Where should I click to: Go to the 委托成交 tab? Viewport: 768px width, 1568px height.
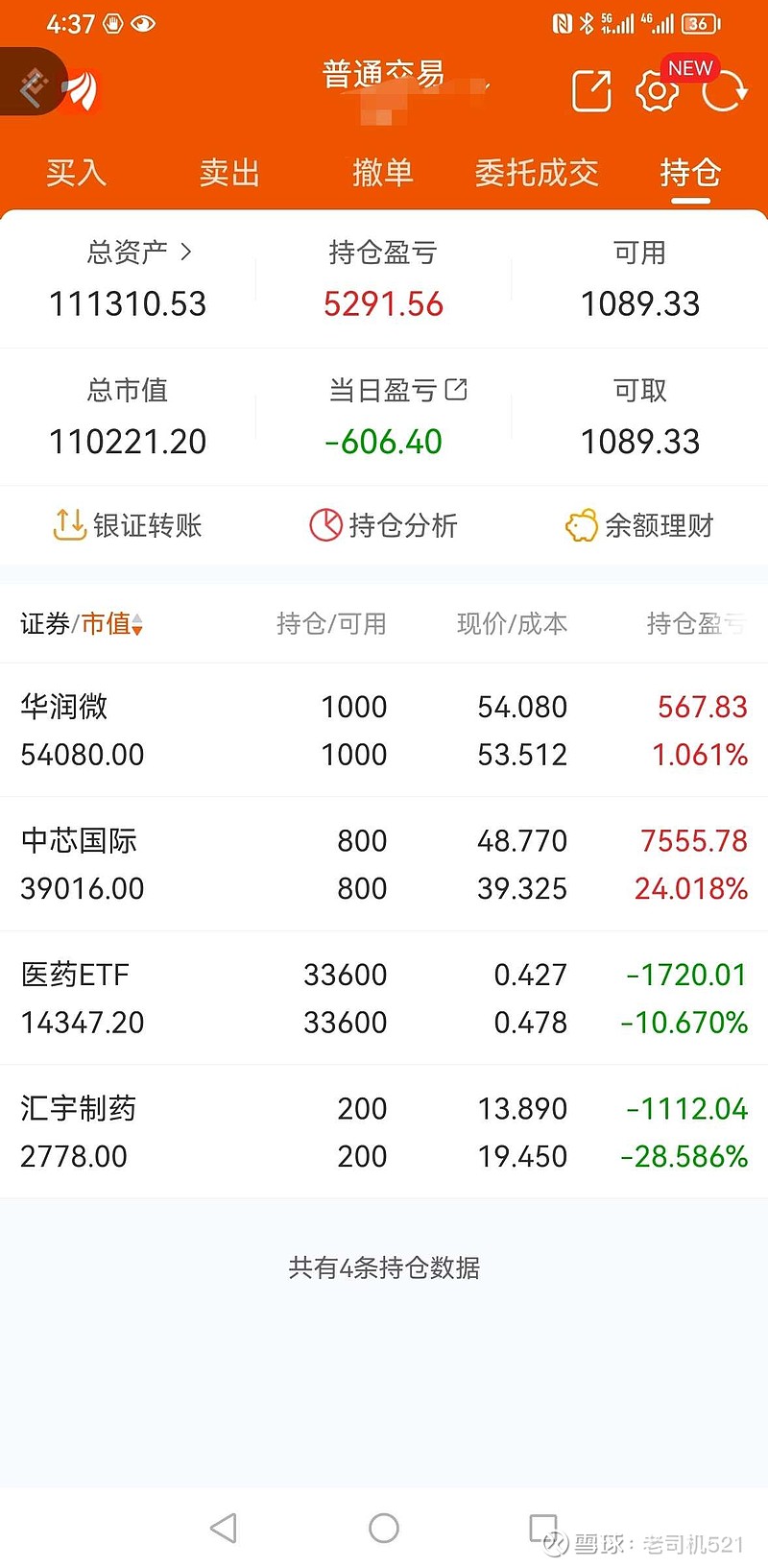pos(537,173)
